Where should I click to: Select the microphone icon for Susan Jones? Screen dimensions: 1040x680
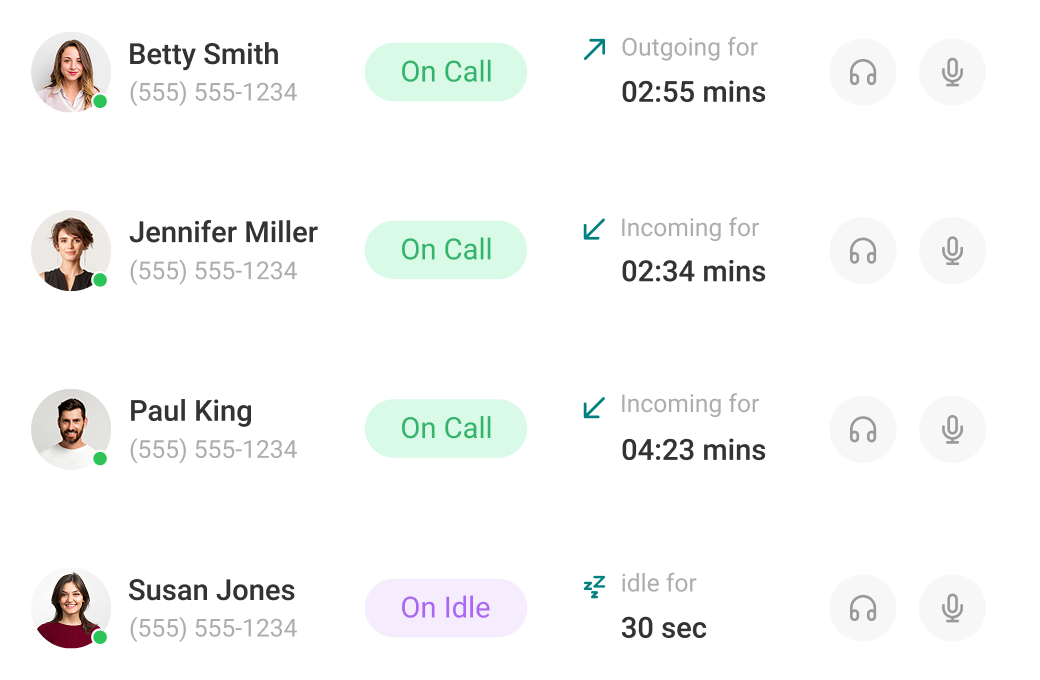[952, 607]
